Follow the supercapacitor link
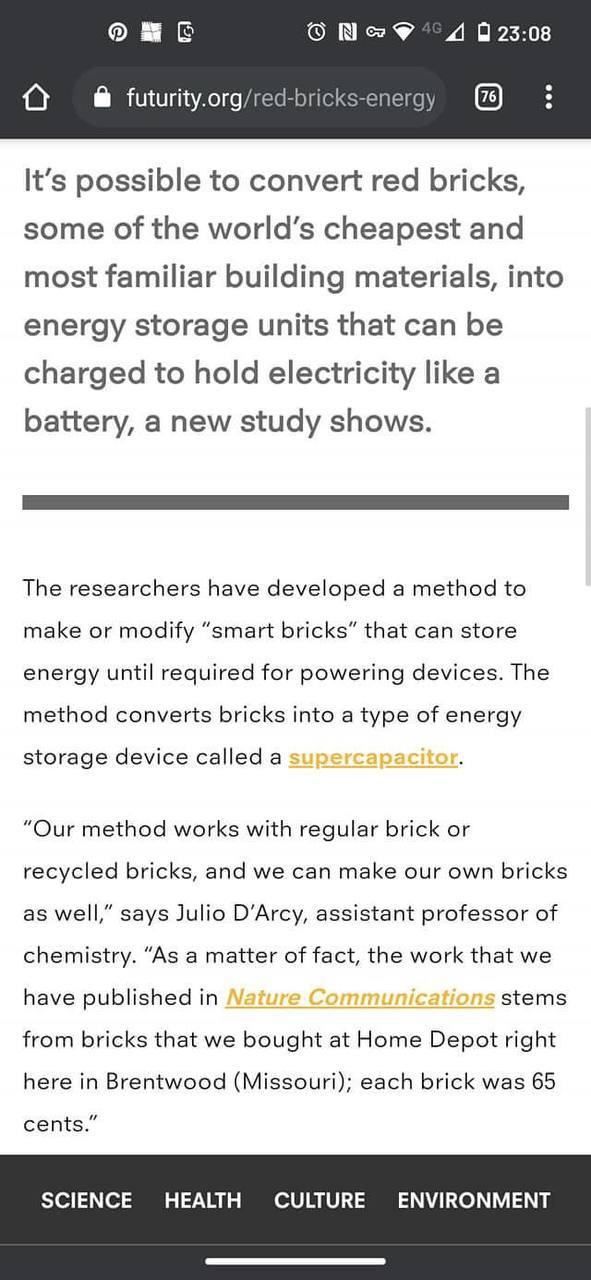591x1280 pixels. (x=373, y=757)
